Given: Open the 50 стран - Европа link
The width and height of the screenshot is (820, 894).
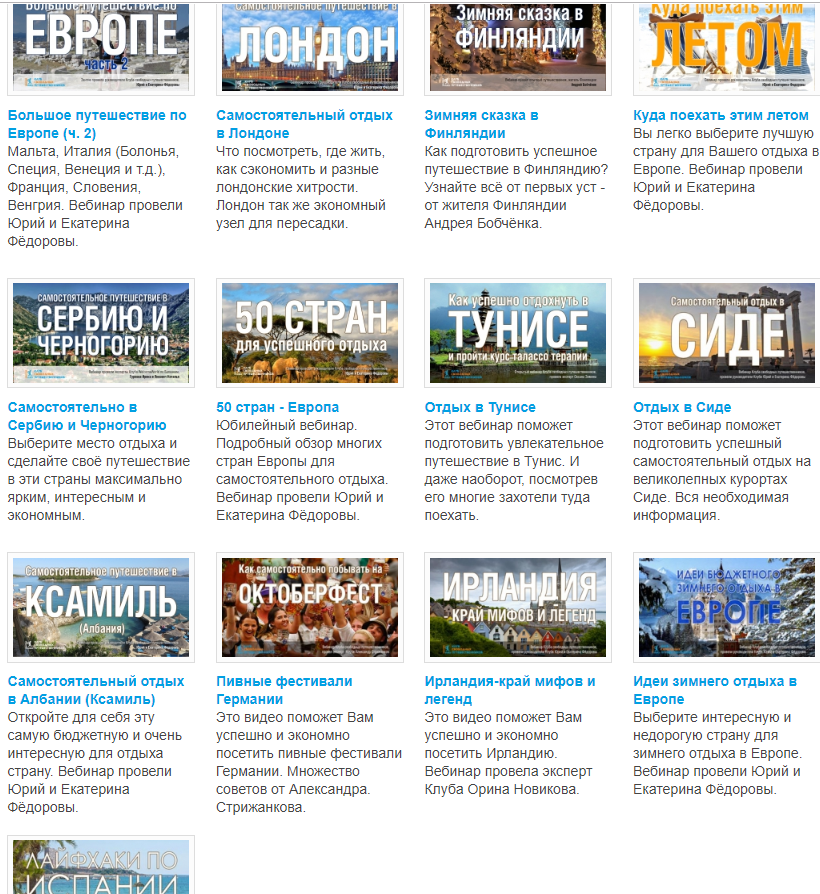Looking at the screenshot, I should pyautogui.click(x=277, y=407).
